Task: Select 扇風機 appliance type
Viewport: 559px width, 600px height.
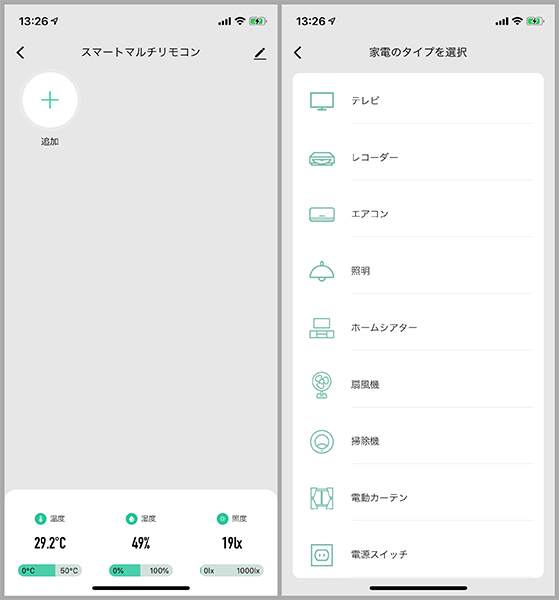Action: click(x=418, y=385)
